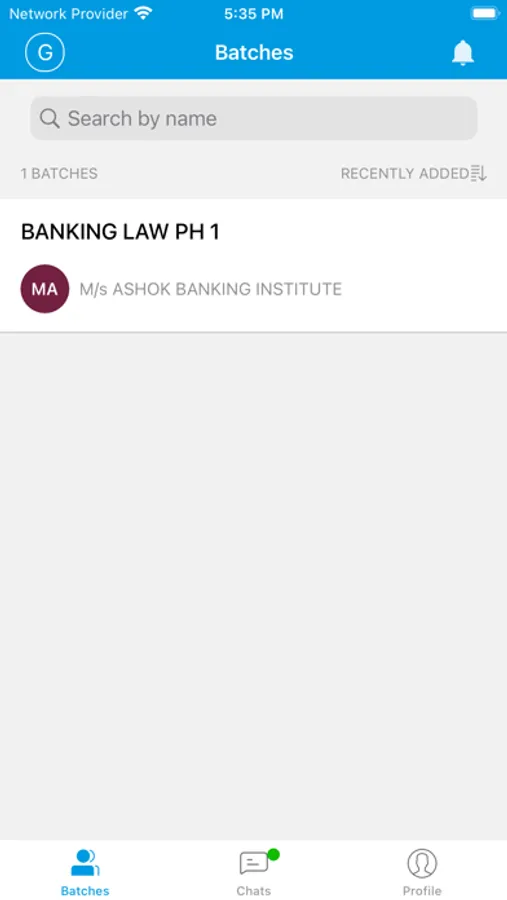
Task: Open the G account avatar
Action: 45,52
